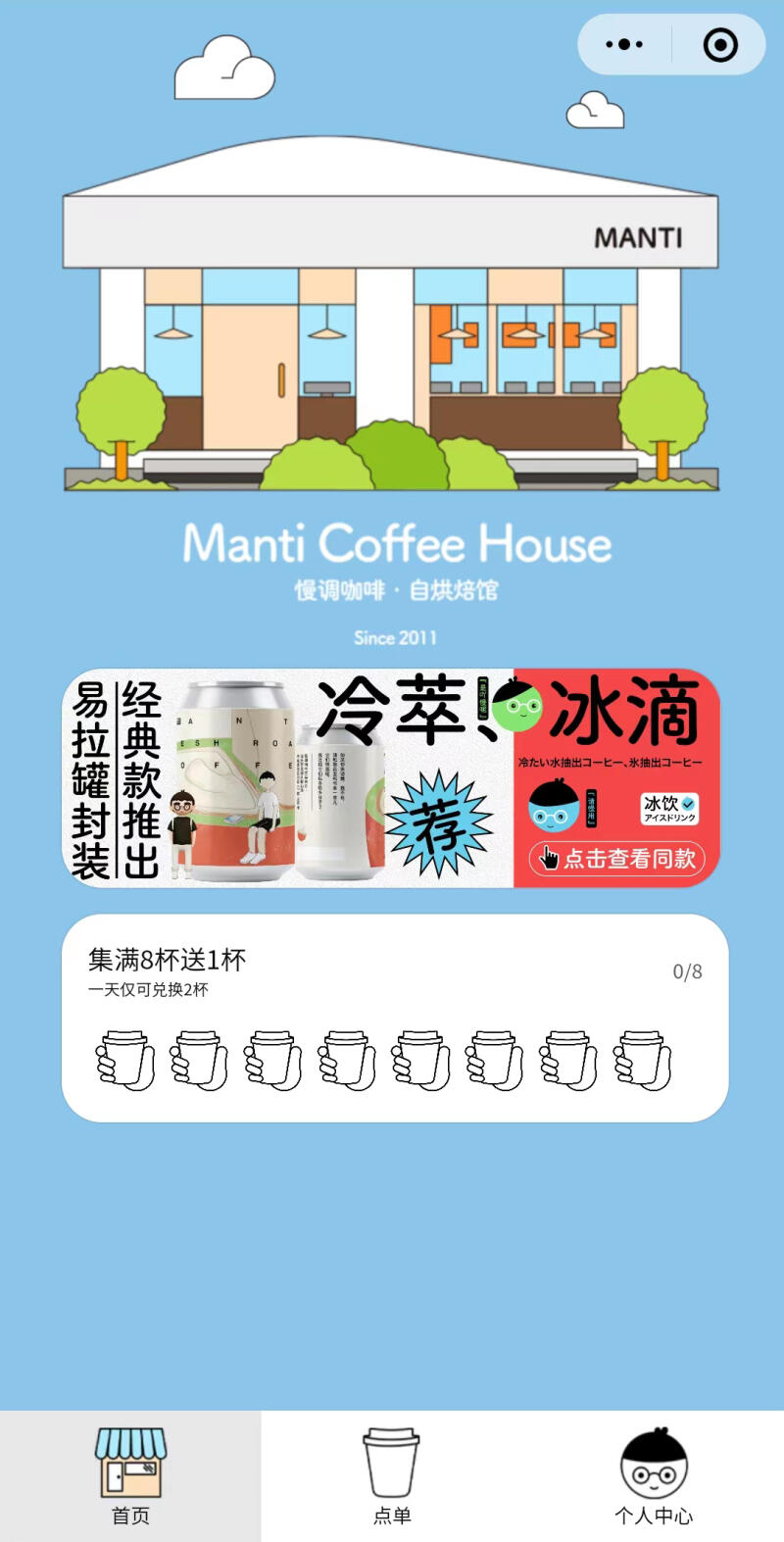Open the mini program more options menu
Screen dimensions: 784x1542
tap(624, 45)
